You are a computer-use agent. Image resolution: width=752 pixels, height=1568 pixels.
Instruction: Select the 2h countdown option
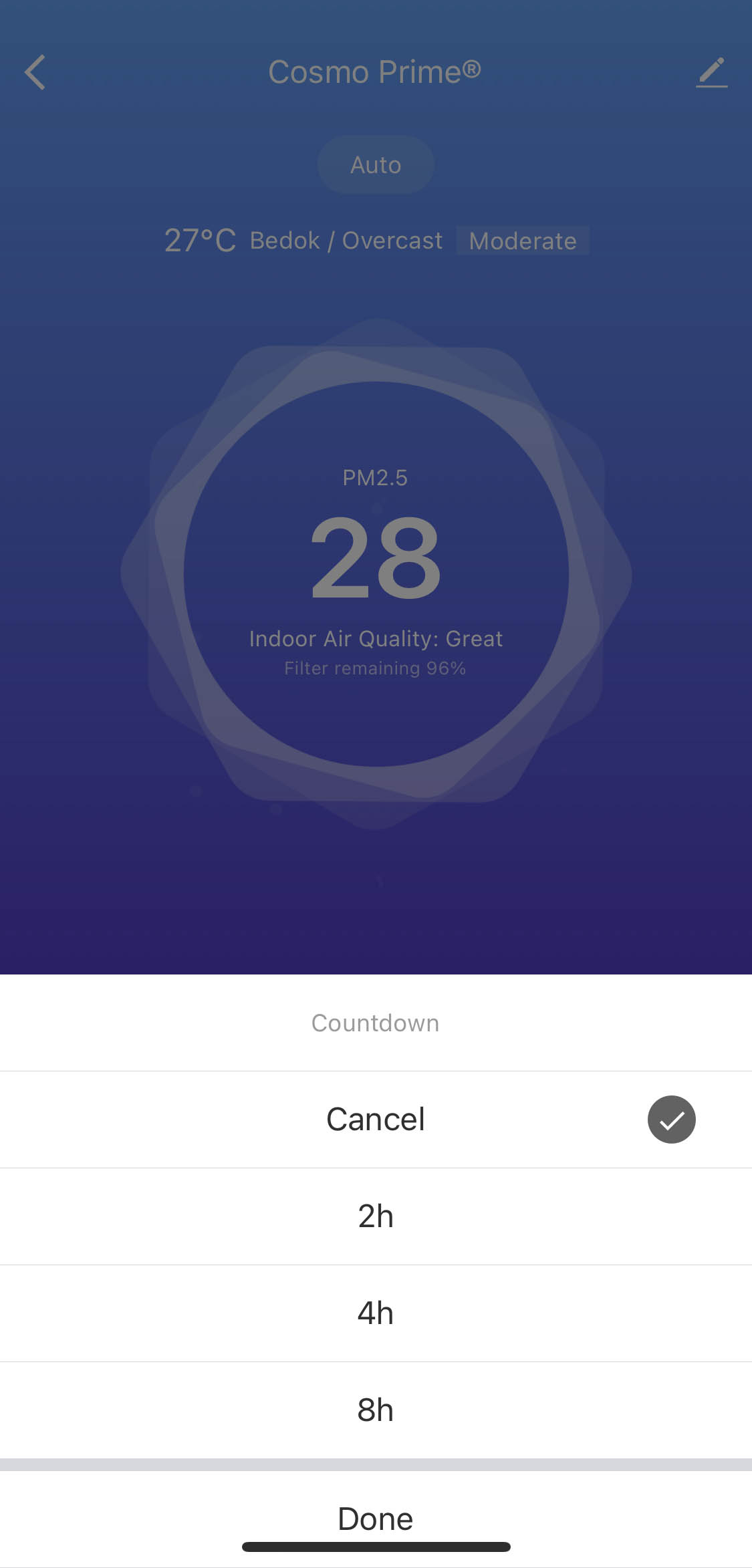(376, 1216)
